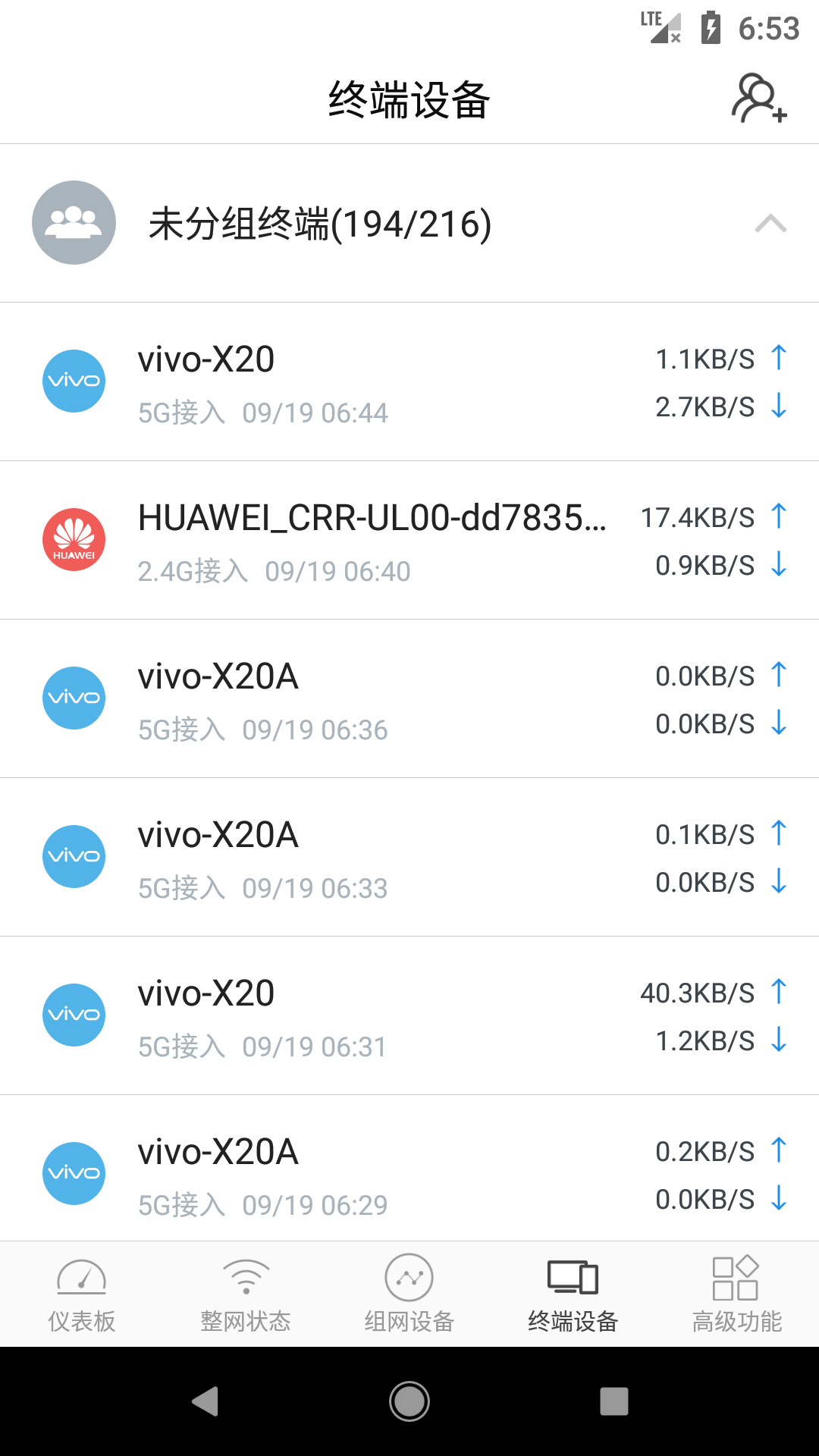This screenshot has height=1456, width=819.
Task: Switch to the 整网状态 tab
Action: click(x=246, y=1294)
